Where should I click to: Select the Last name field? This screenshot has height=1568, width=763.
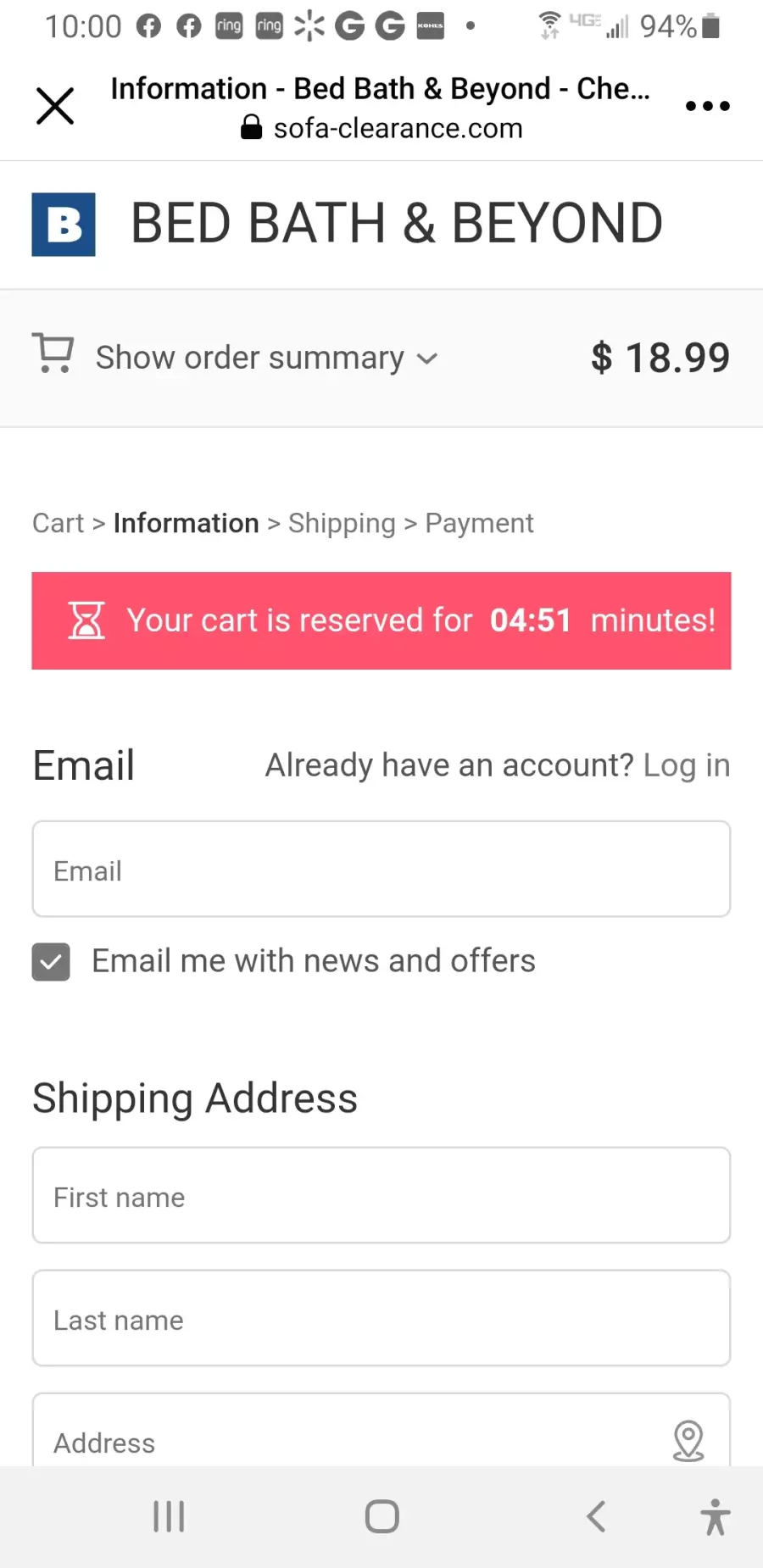tap(381, 1318)
